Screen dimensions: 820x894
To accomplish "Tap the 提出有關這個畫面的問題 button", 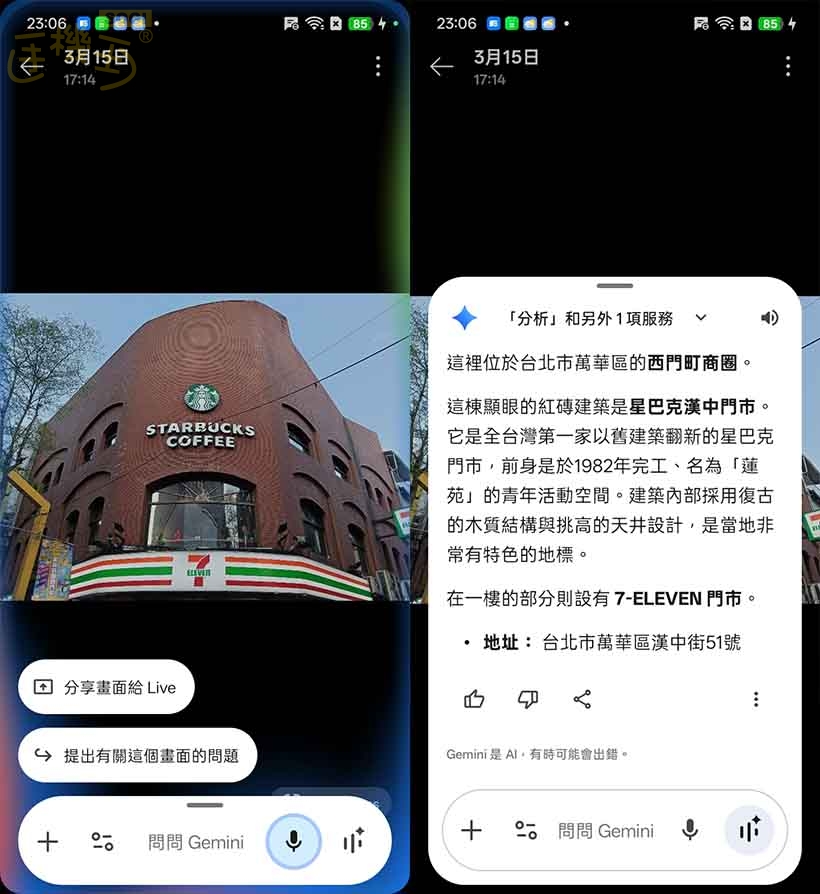I will (137, 755).
